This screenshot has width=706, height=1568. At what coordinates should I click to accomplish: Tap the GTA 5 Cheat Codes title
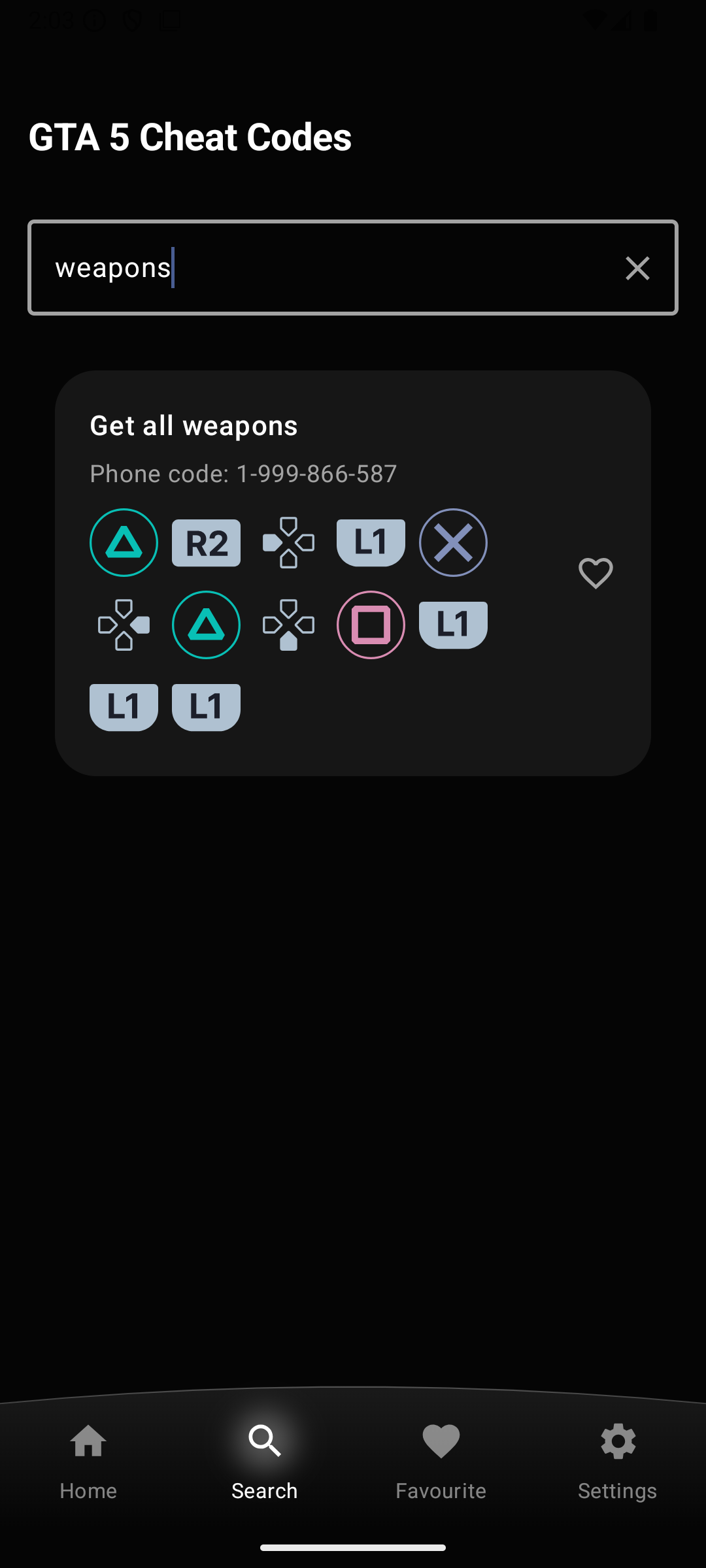190,138
